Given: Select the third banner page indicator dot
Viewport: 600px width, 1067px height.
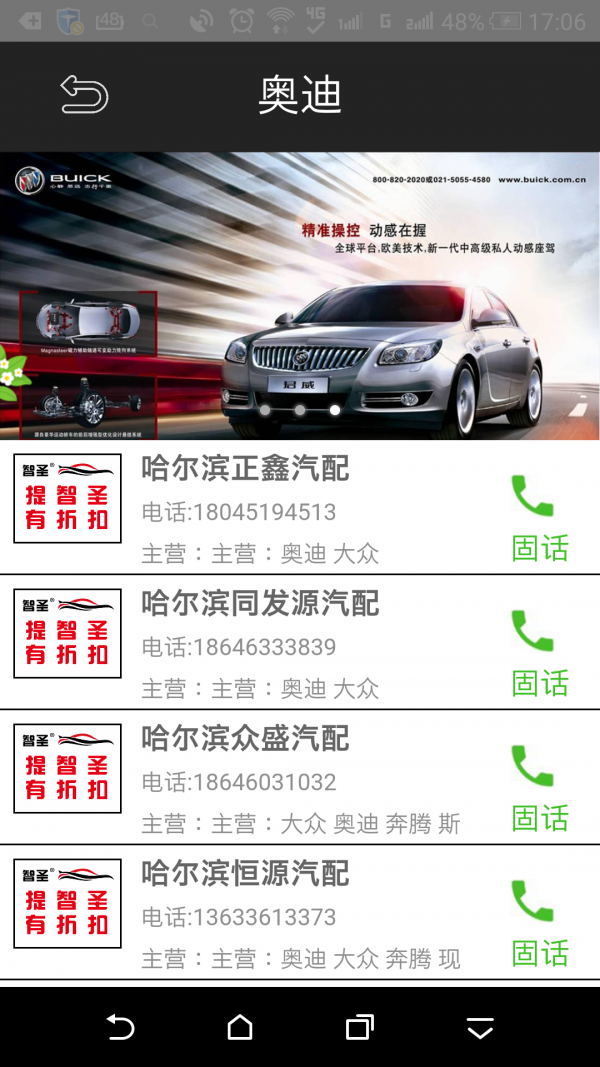Looking at the screenshot, I should click(x=335, y=410).
